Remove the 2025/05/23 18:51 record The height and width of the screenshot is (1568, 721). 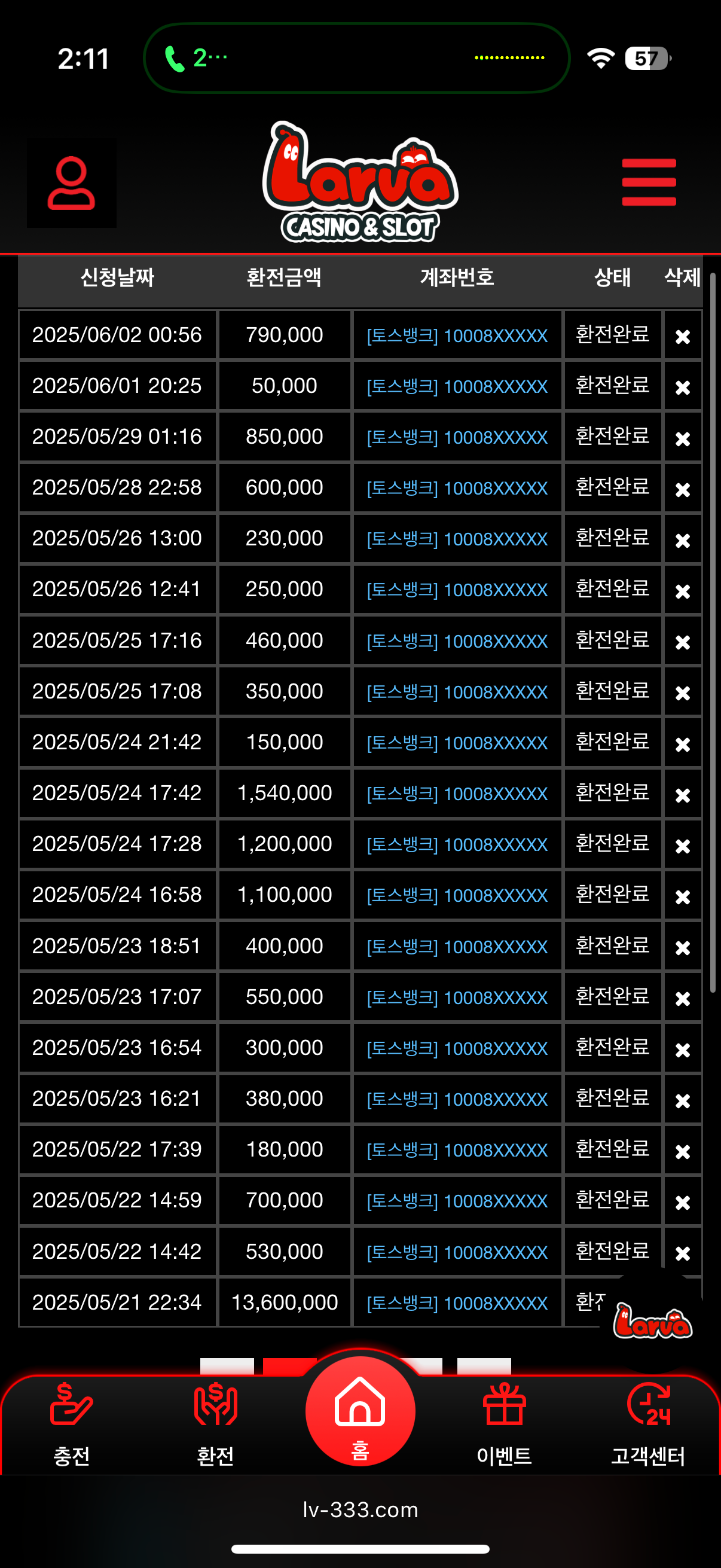[682, 948]
